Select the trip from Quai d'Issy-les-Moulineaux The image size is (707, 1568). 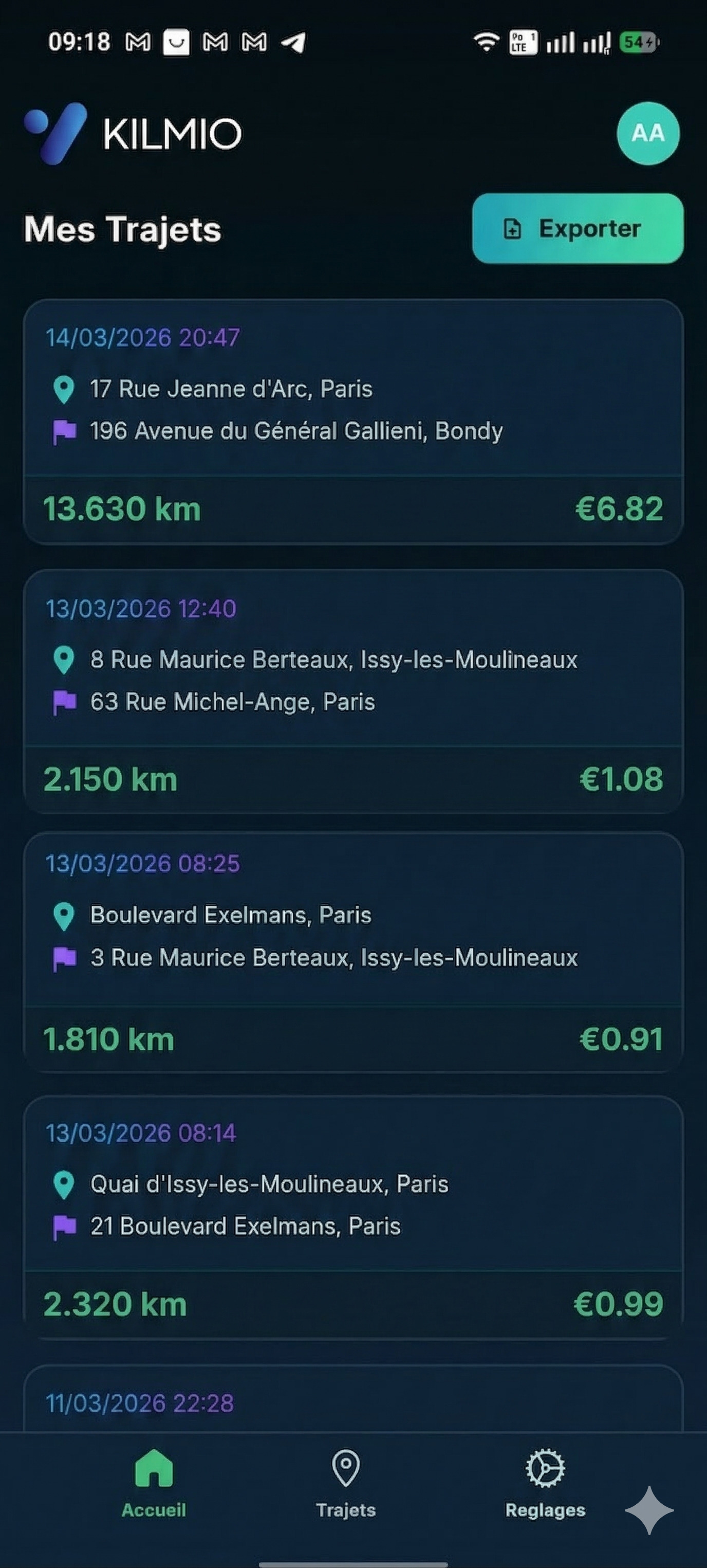[353, 1217]
